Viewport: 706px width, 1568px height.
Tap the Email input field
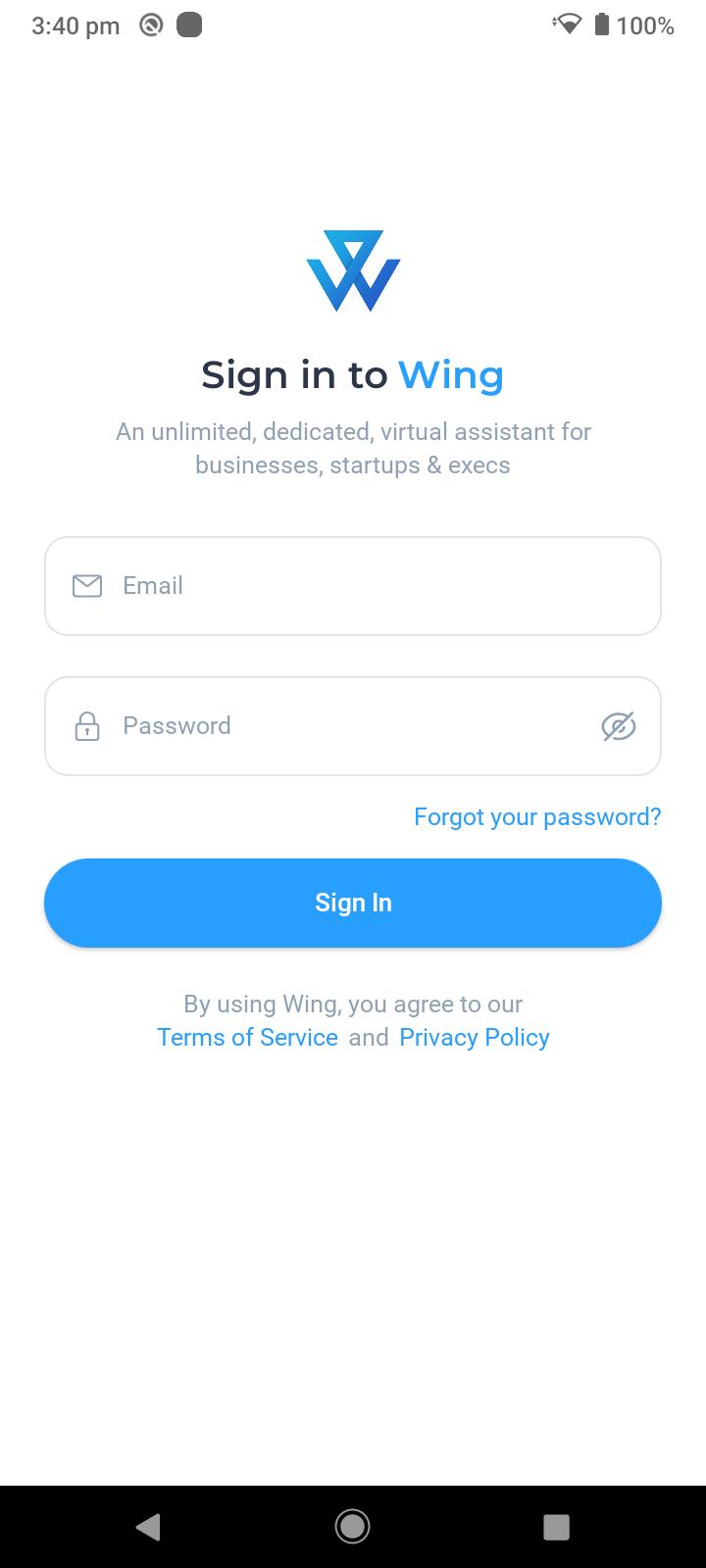pyautogui.click(x=353, y=586)
